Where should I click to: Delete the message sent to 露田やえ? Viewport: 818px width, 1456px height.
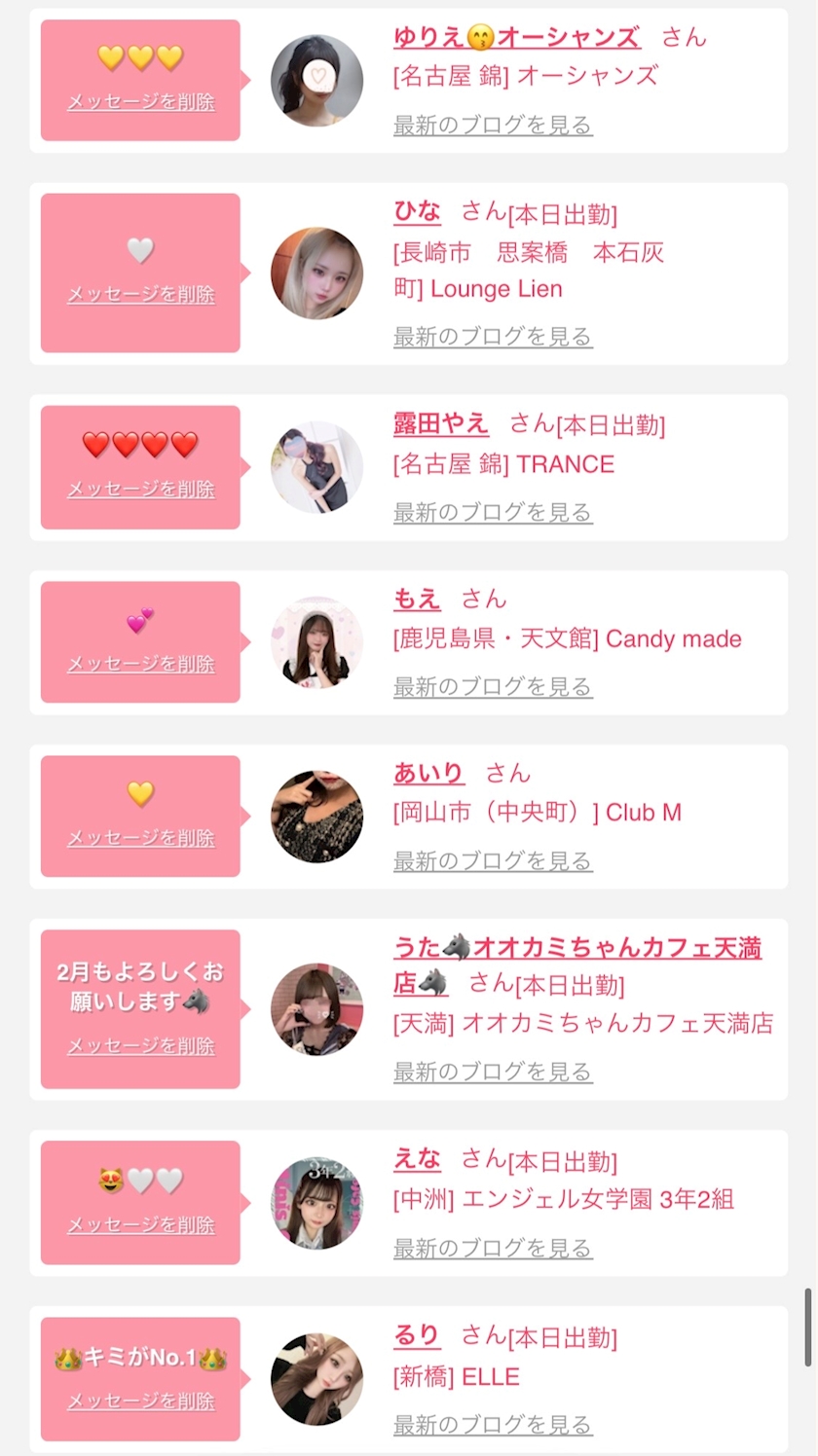tap(140, 490)
